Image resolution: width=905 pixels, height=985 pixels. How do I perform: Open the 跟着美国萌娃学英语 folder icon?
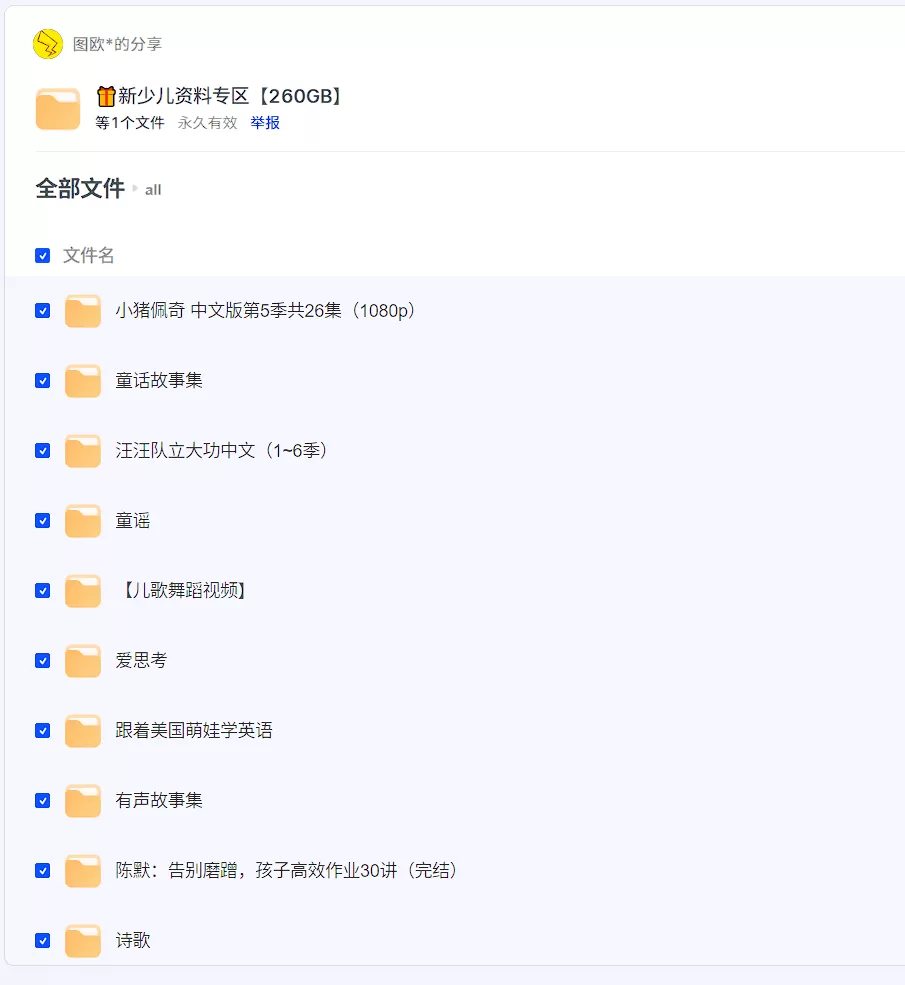[x=83, y=730]
